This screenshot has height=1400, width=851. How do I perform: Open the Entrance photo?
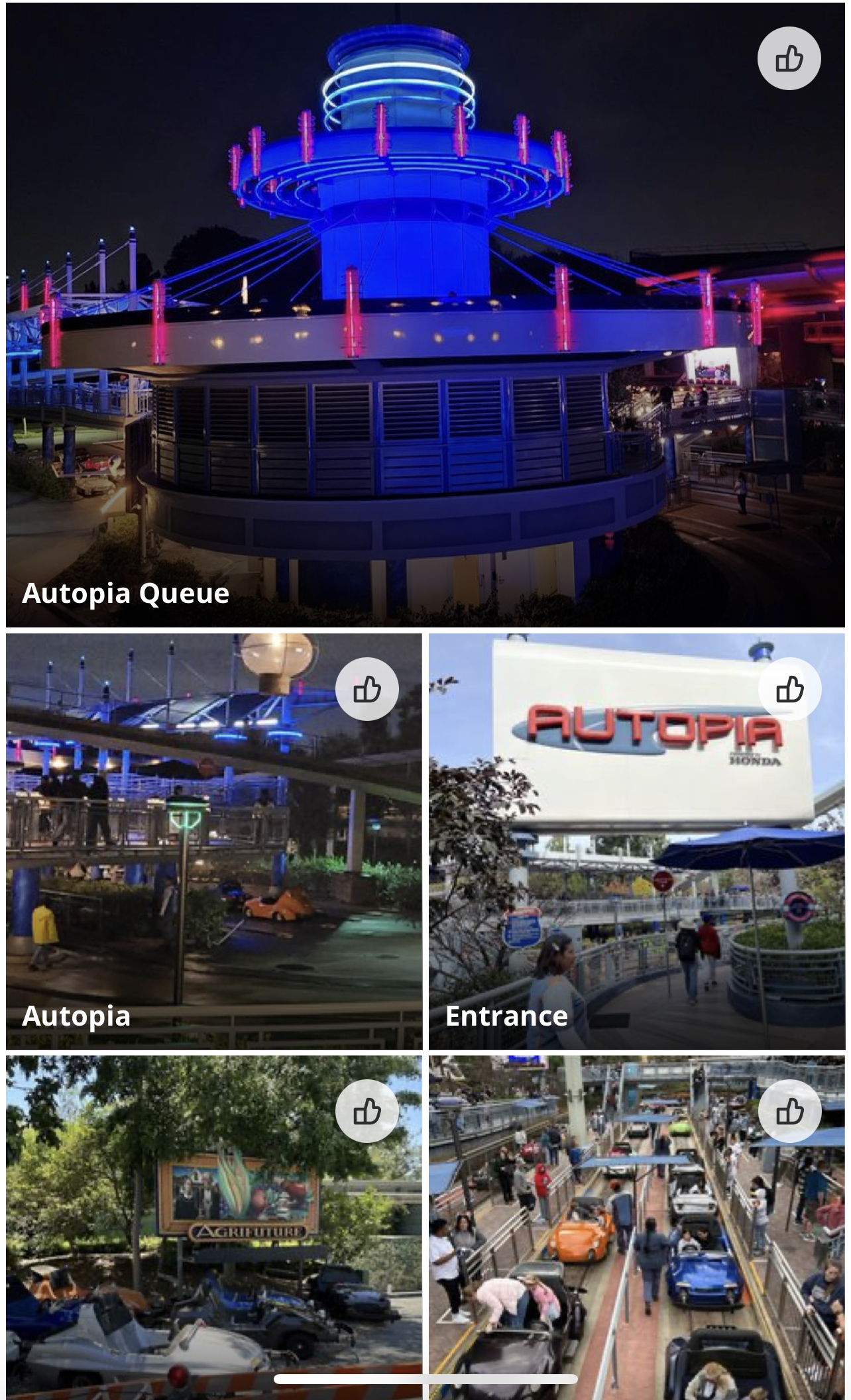pyautogui.click(x=637, y=841)
